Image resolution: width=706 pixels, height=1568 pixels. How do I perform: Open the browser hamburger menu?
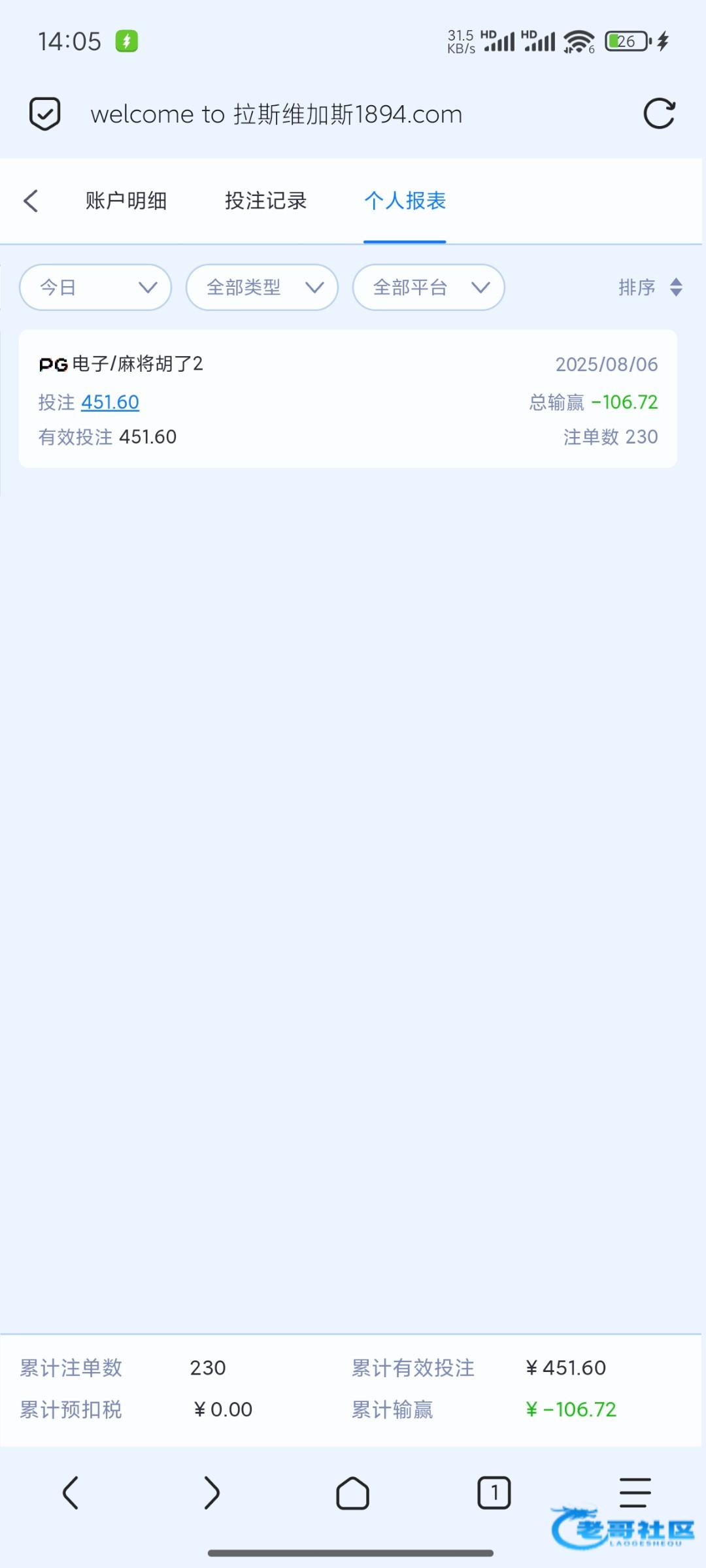click(635, 1493)
